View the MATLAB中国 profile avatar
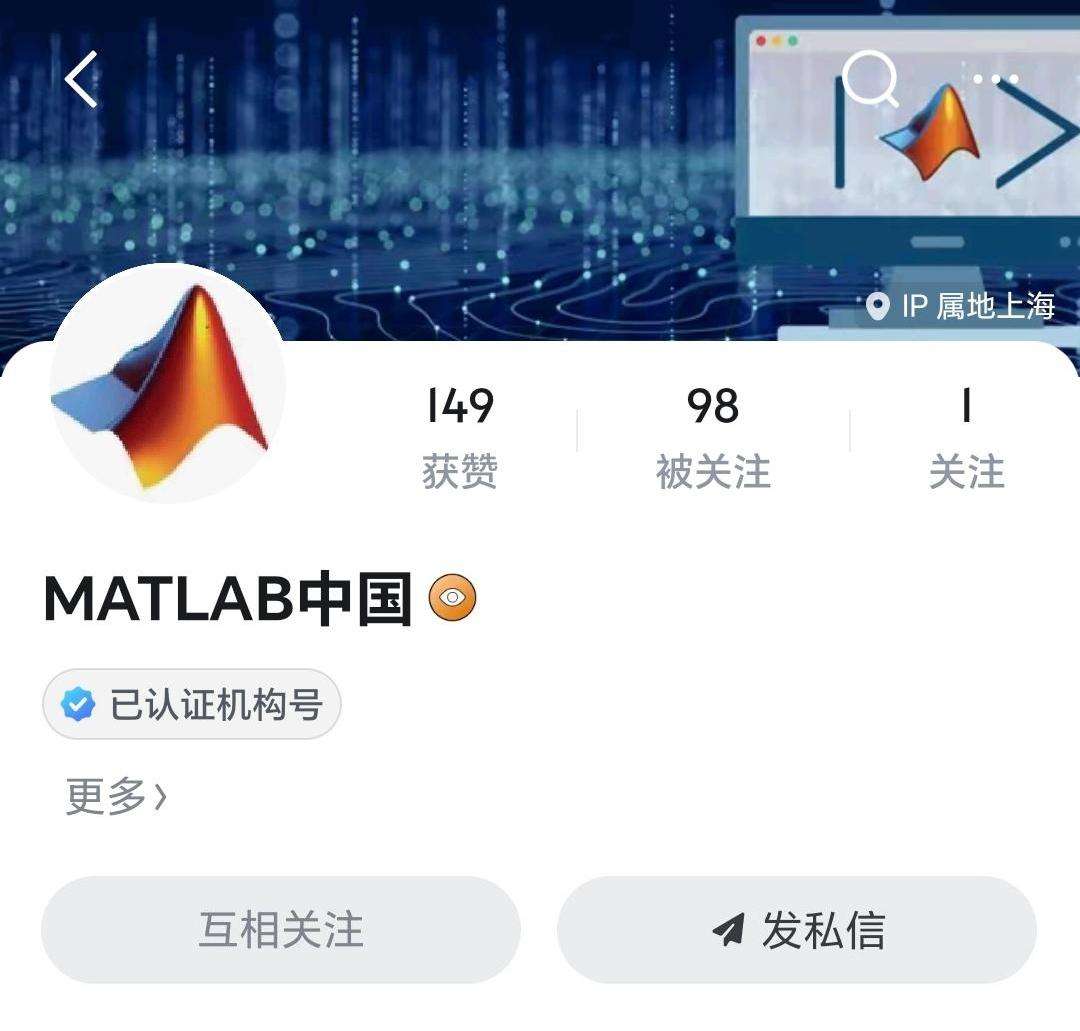 point(168,384)
